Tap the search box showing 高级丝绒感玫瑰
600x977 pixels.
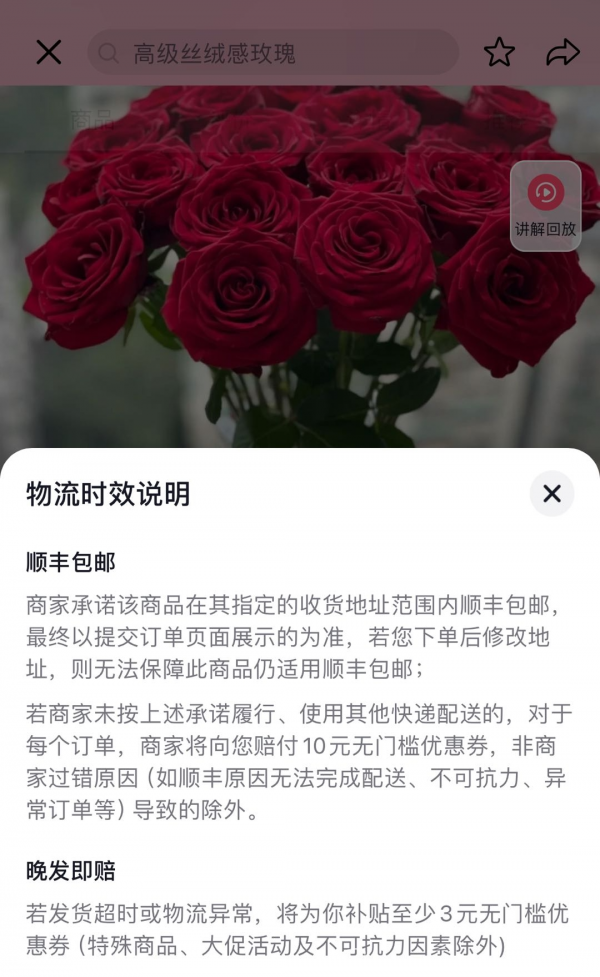pyautogui.click(x=272, y=53)
